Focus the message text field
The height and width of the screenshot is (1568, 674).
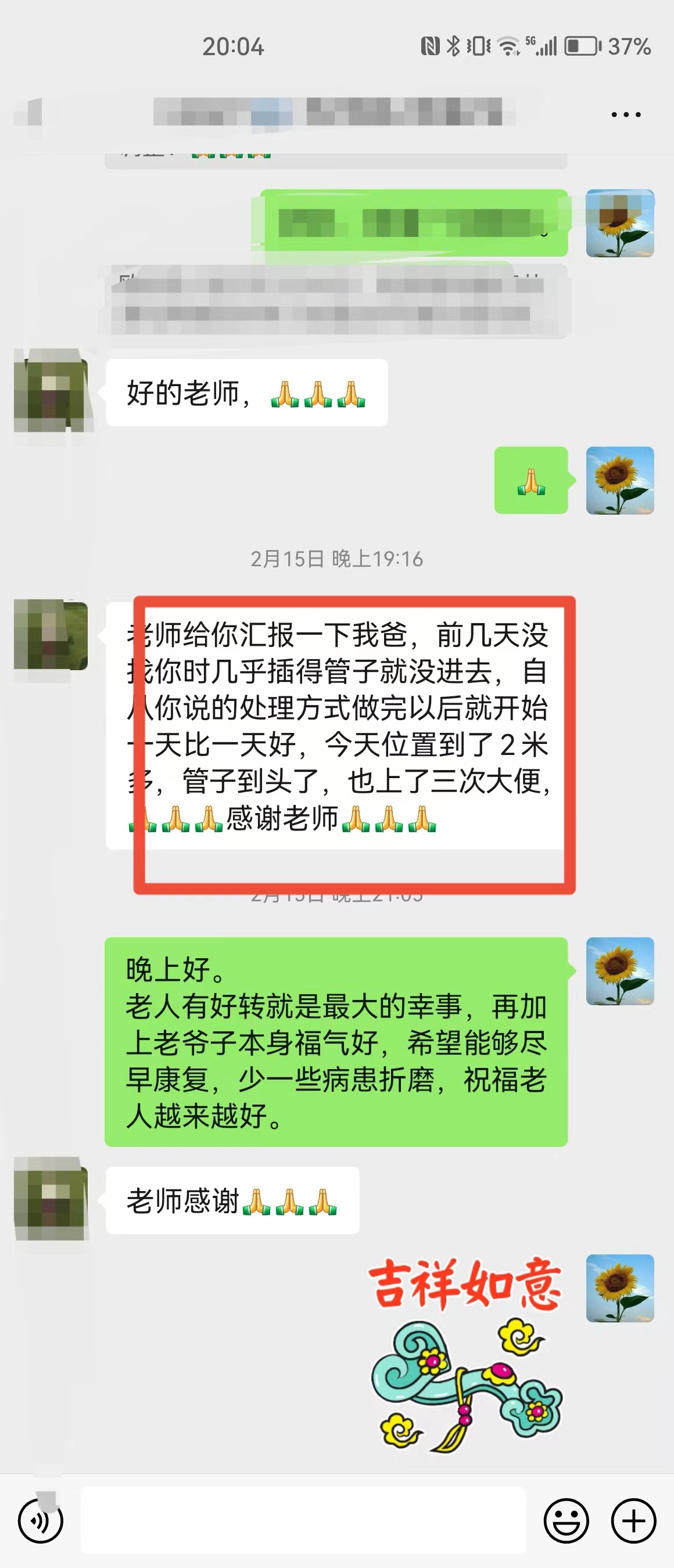(303, 1520)
